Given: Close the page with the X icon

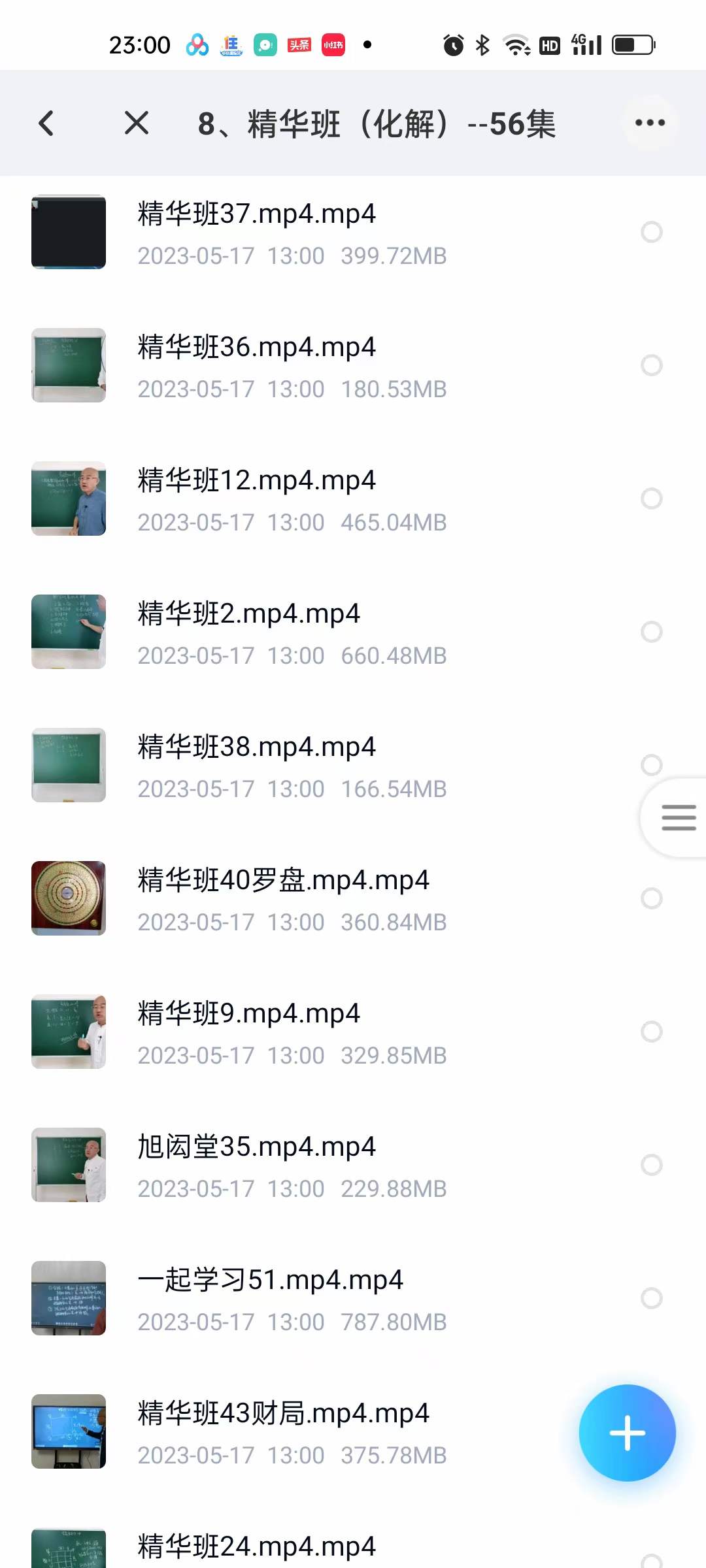Looking at the screenshot, I should 137,123.
